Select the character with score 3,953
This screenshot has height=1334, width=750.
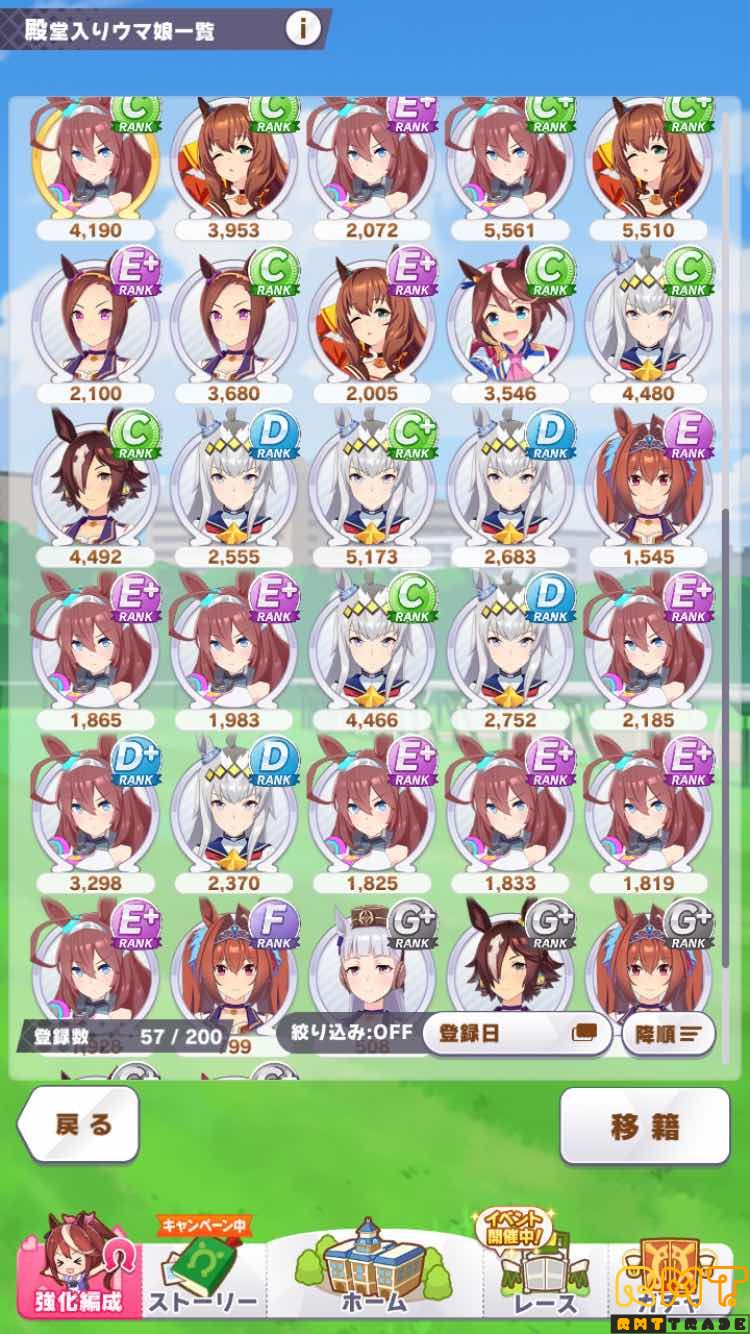point(234,160)
